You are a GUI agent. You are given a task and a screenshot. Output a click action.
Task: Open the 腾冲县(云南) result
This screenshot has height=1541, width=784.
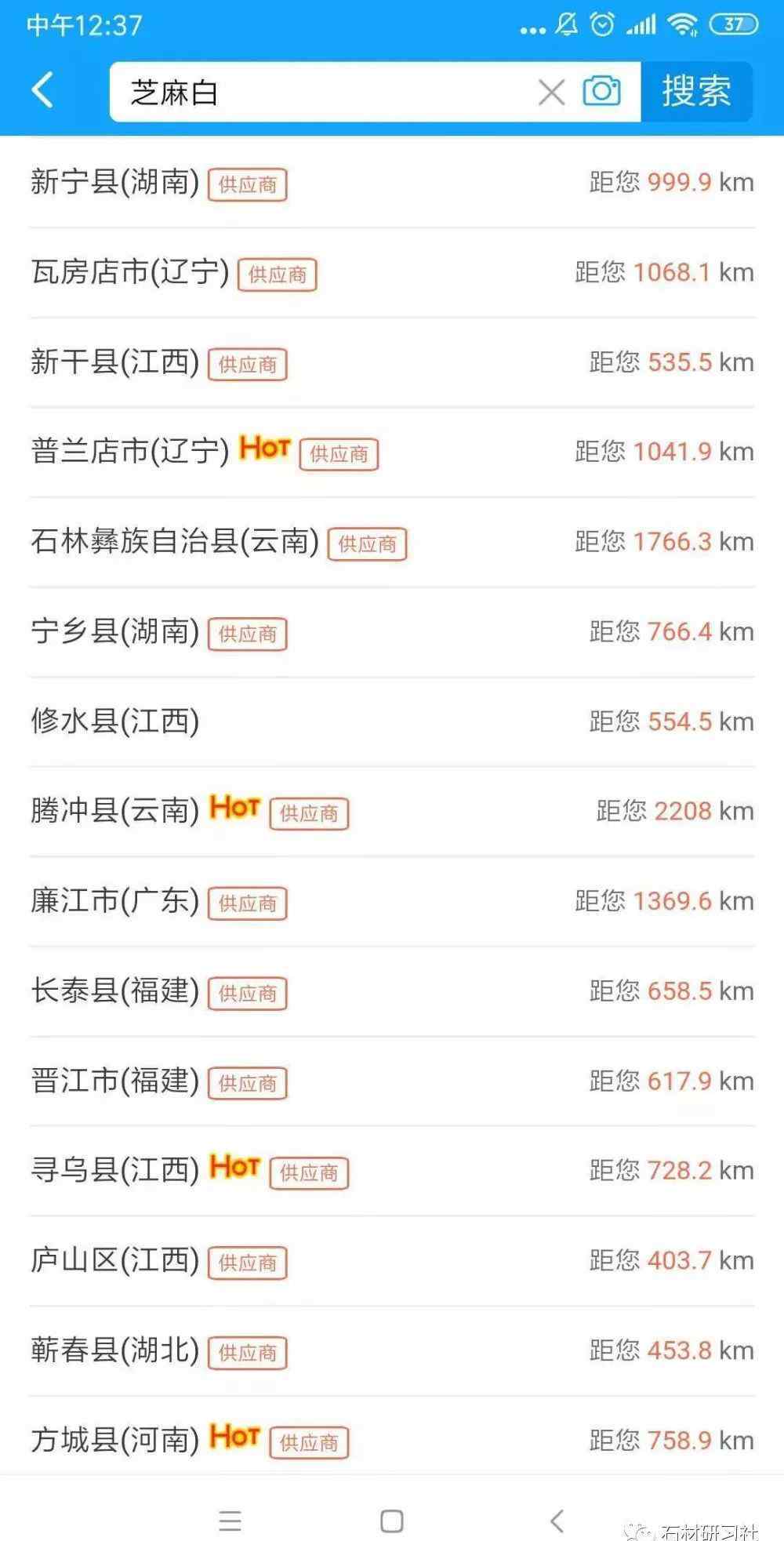(x=392, y=812)
